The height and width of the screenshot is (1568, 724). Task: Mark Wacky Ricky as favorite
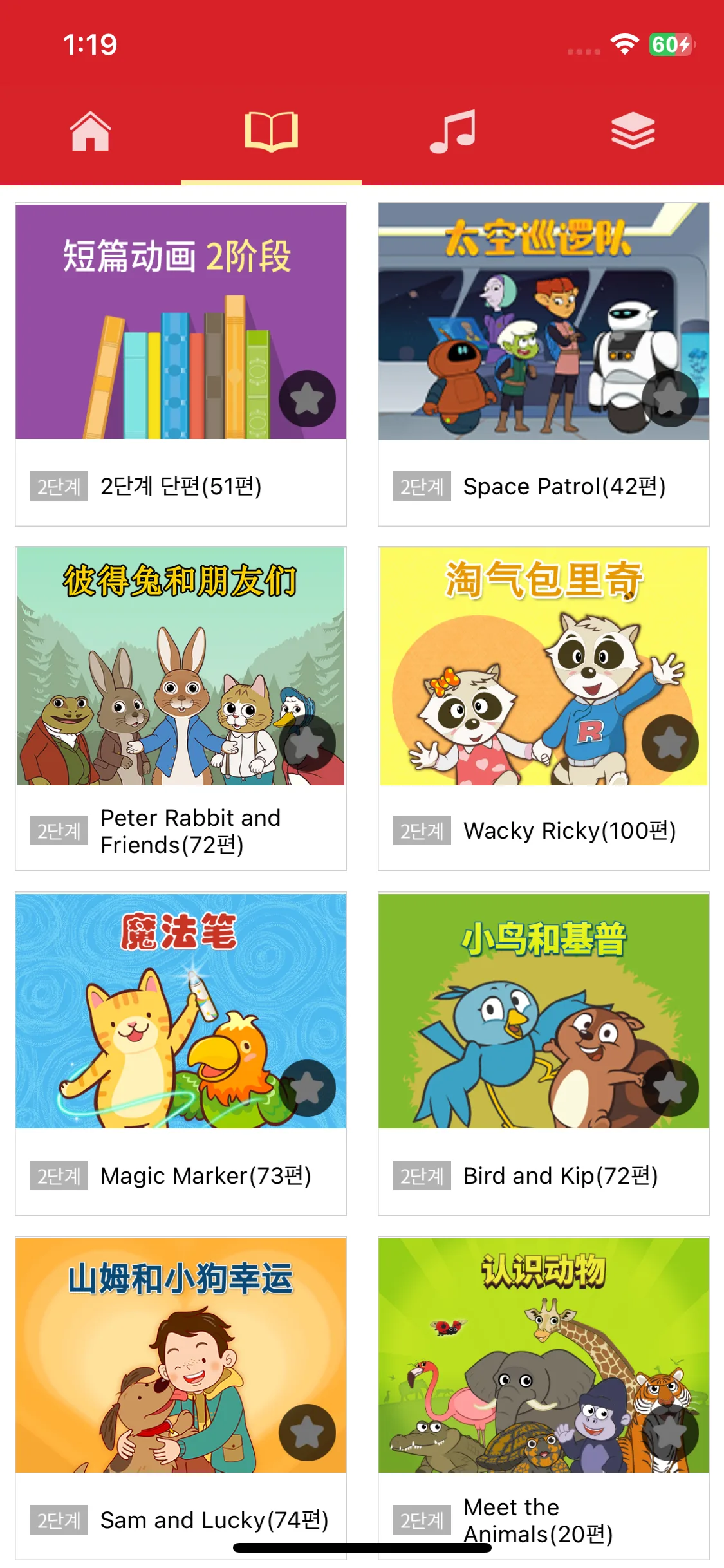click(x=670, y=743)
